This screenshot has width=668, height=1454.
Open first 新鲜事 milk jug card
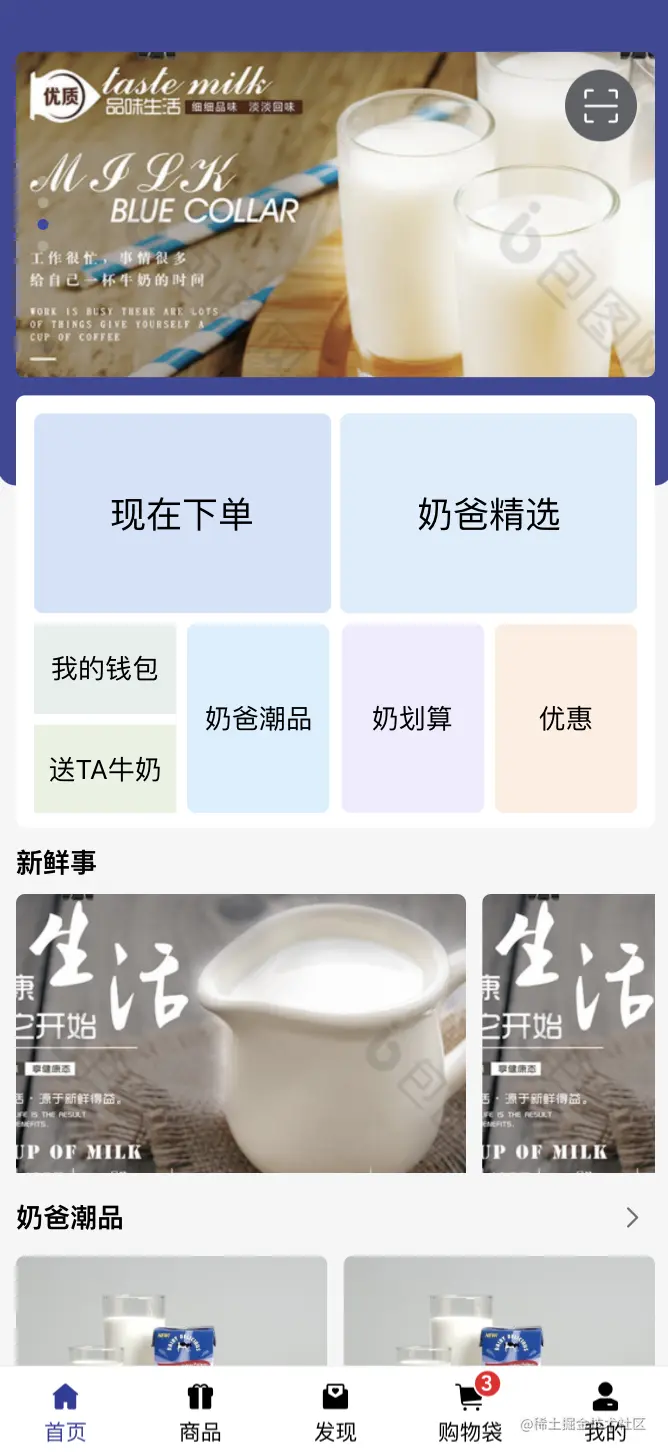click(240, 1033)
